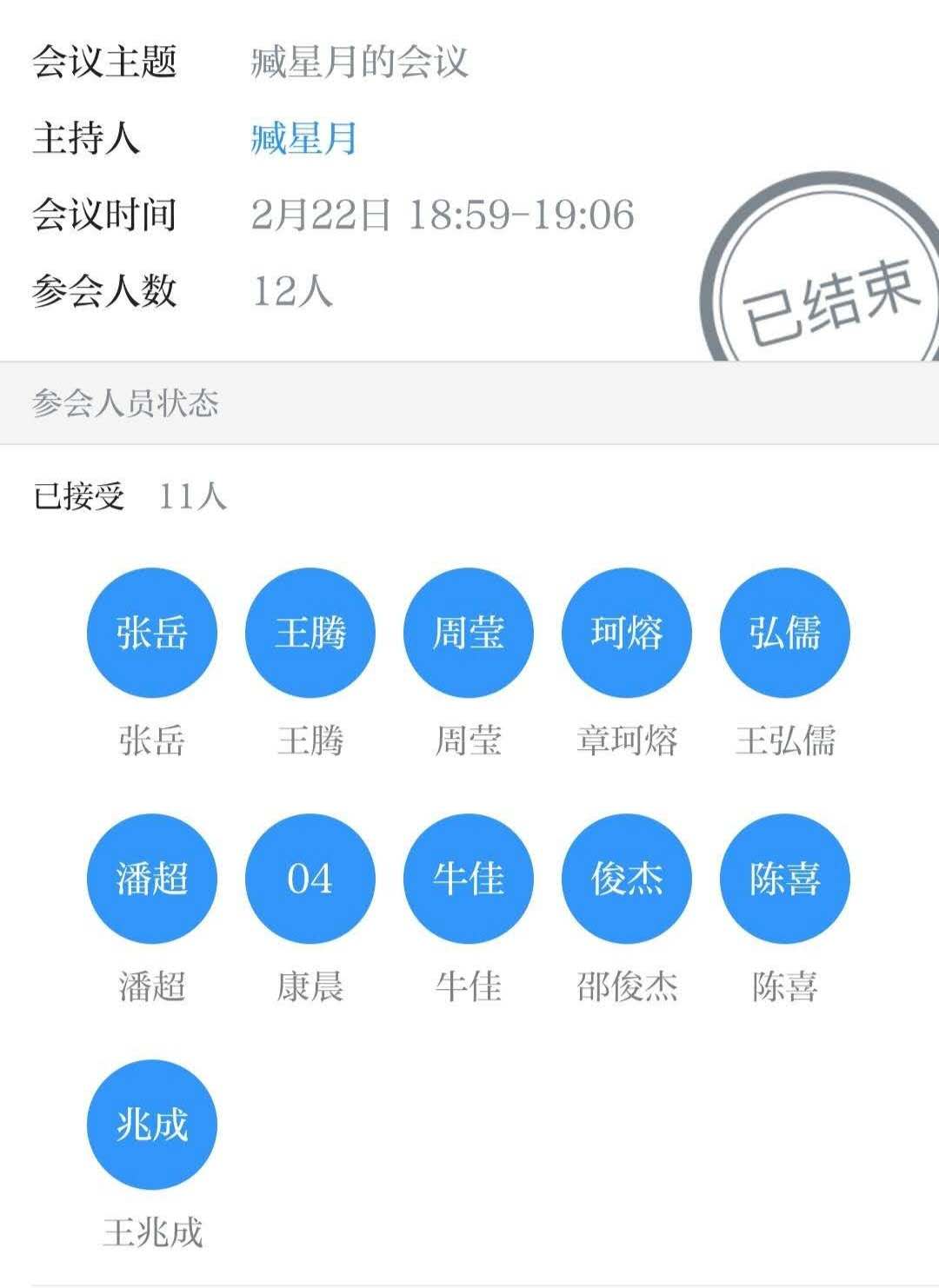Screen dimensions: 939x1288
Task: Open 王兆成's profile avatar
Action: (x=152, y=1125)
